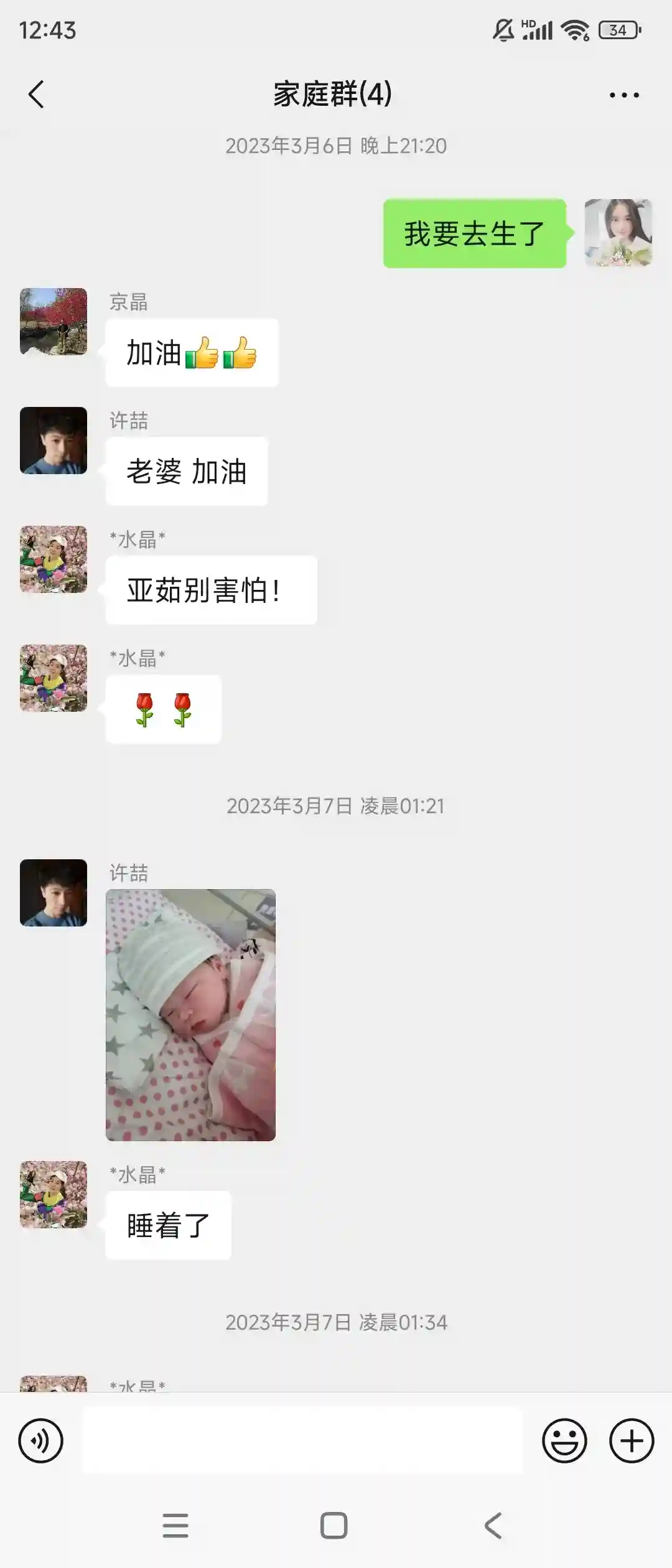This screenshot has height=1568, width=672.
Task: Go back from the 家庭群 chat
Action: (36, 95)
